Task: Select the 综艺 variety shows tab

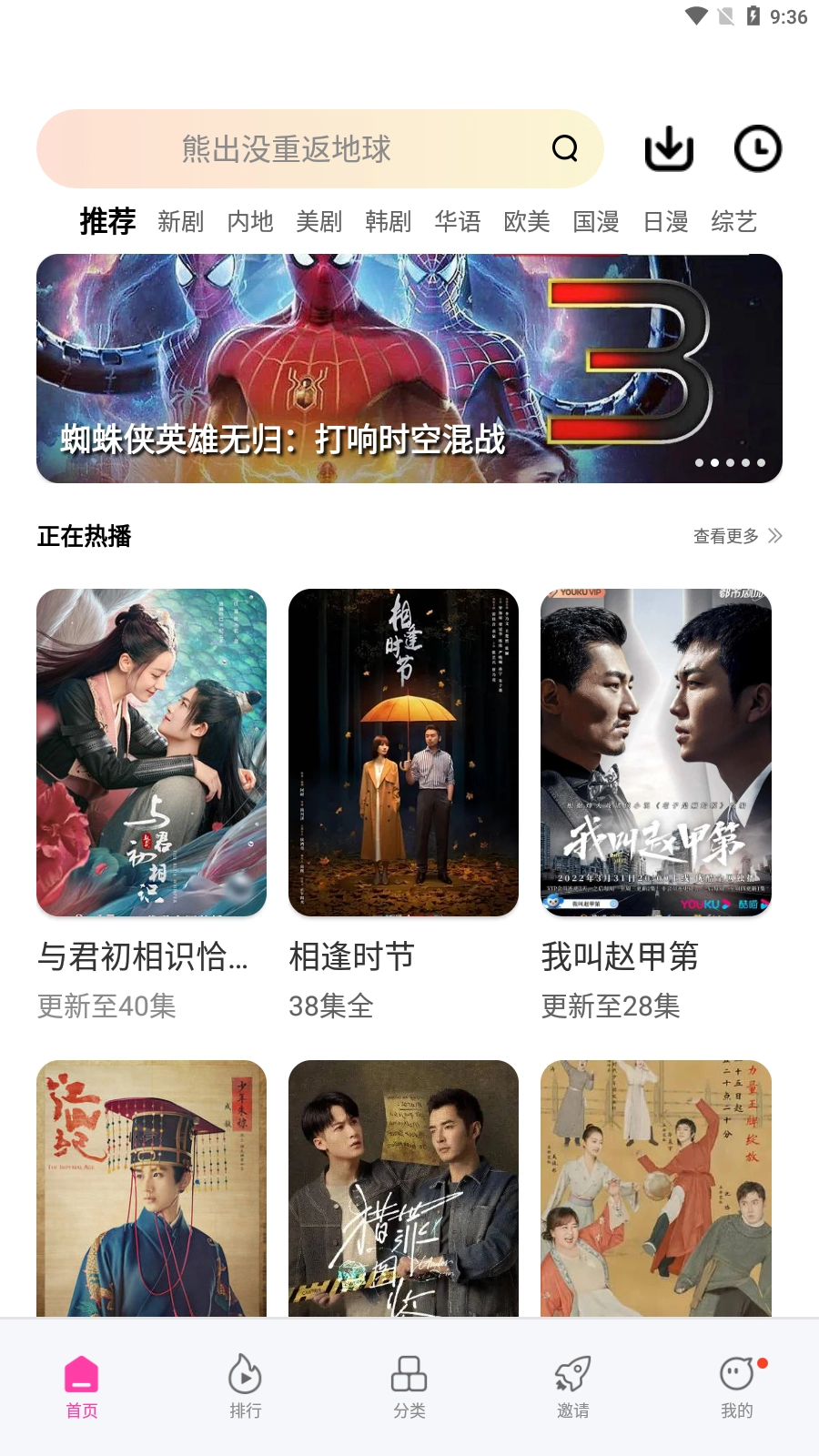Action: [x=733, y=221]
